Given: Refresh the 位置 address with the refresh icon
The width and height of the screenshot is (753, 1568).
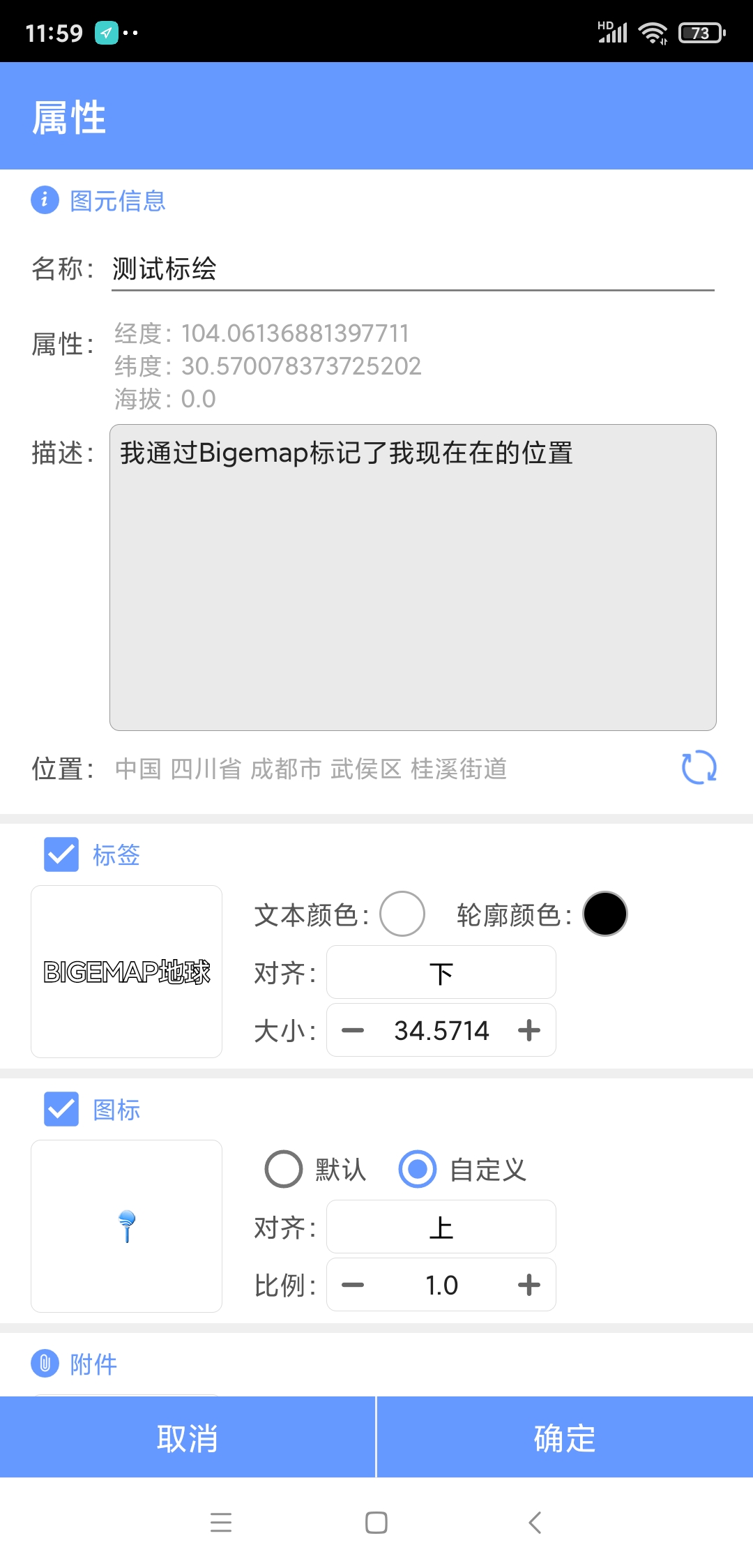Looking at the screenshot, I should tap(699, 769).
